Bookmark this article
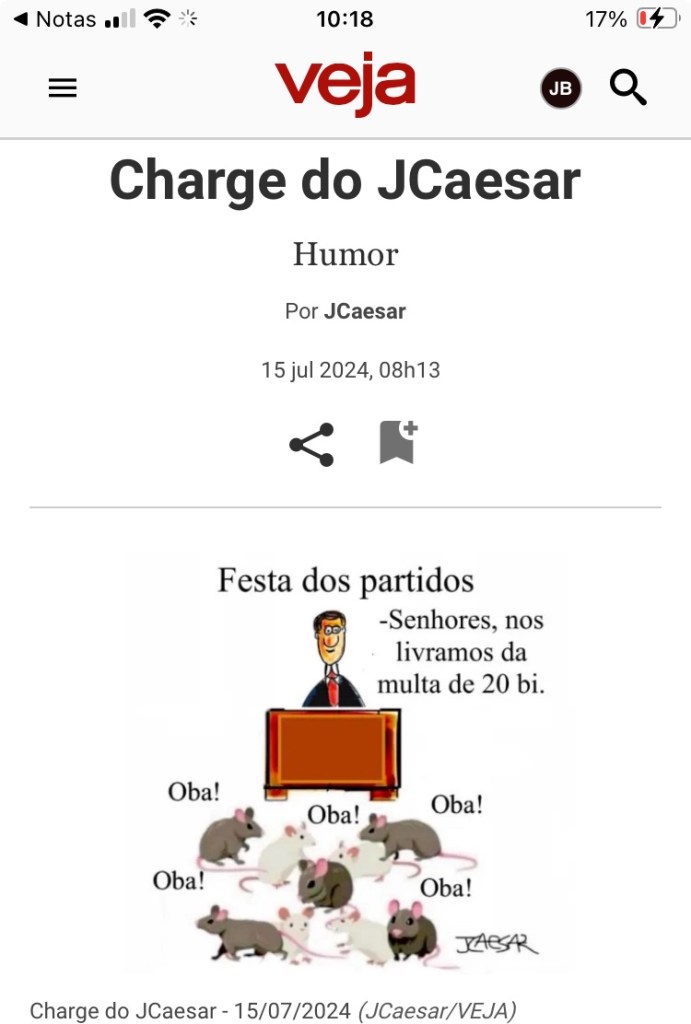 click(397, 442)
